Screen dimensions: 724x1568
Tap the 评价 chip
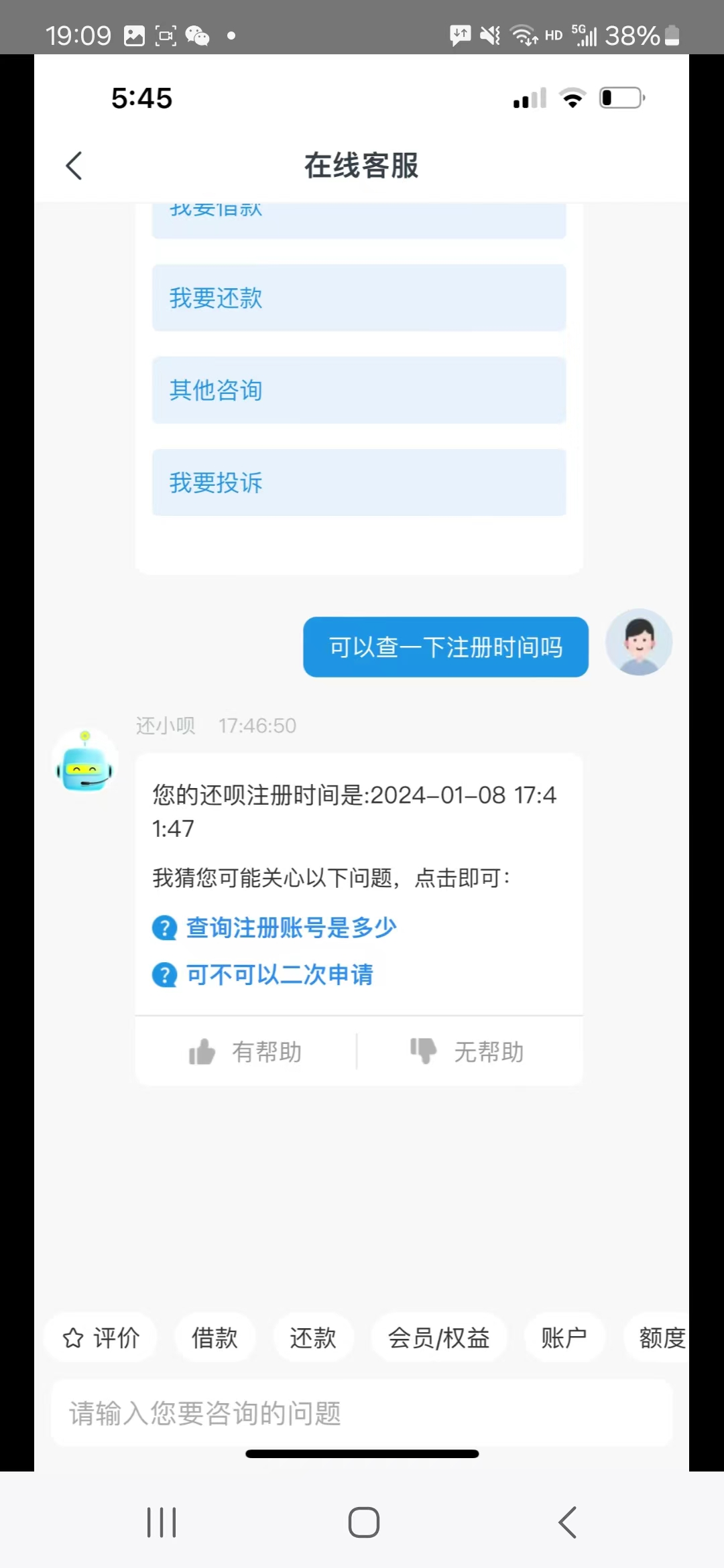click(101, 1338)
